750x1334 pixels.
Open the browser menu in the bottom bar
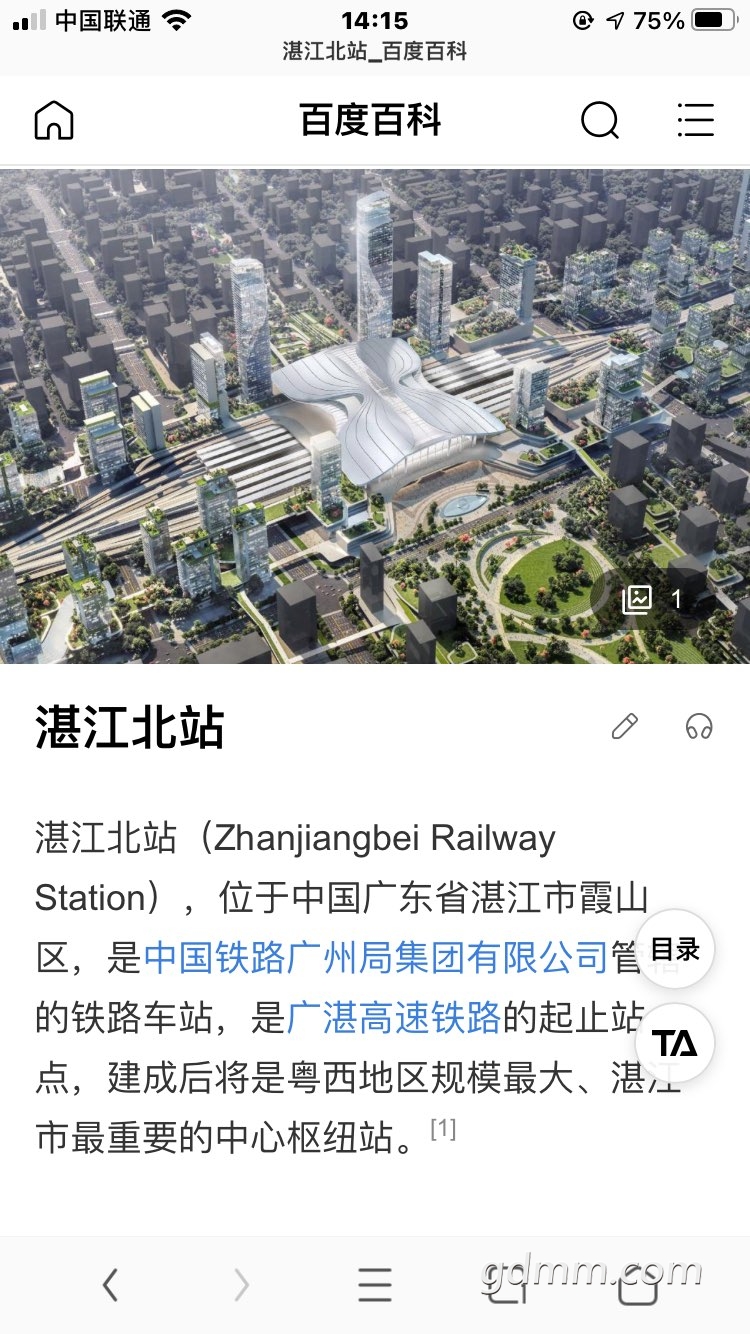(x=375, y=1285)
